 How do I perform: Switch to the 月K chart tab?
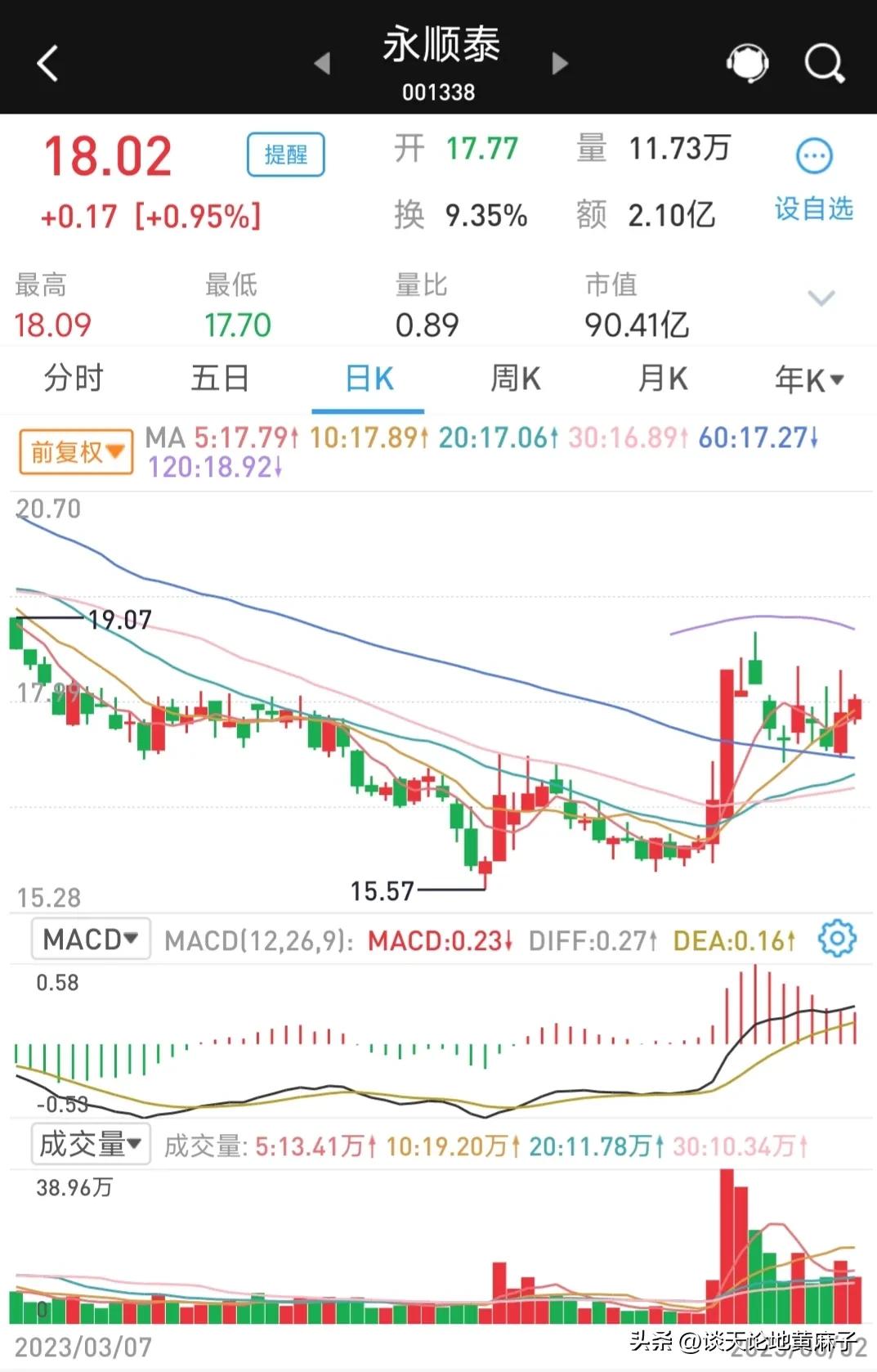click(662, 379)
